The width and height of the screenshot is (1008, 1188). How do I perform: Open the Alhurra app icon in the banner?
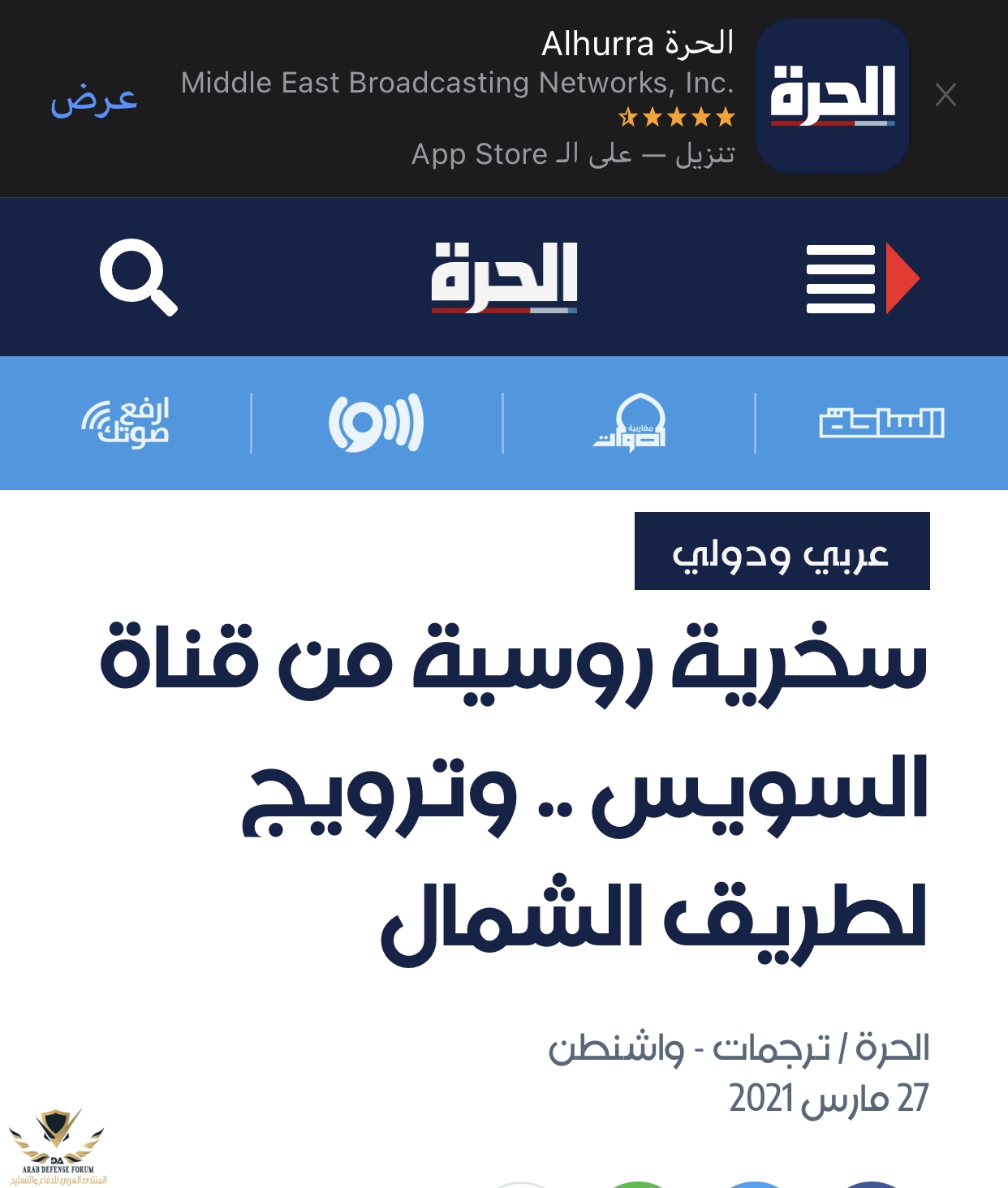pyautogui.click(x=832, y=96)
